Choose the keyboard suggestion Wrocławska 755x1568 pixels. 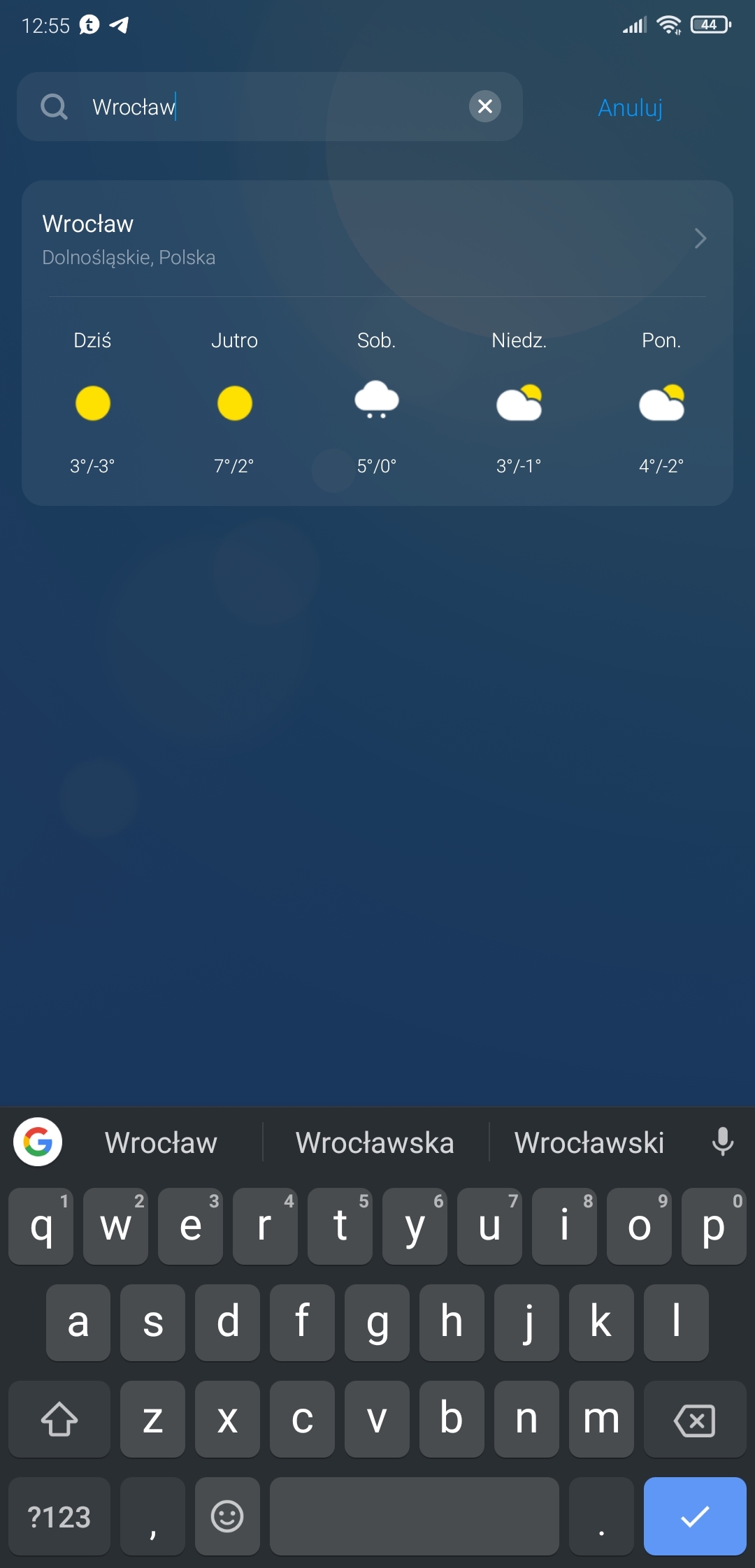(x=375, y=1142)
